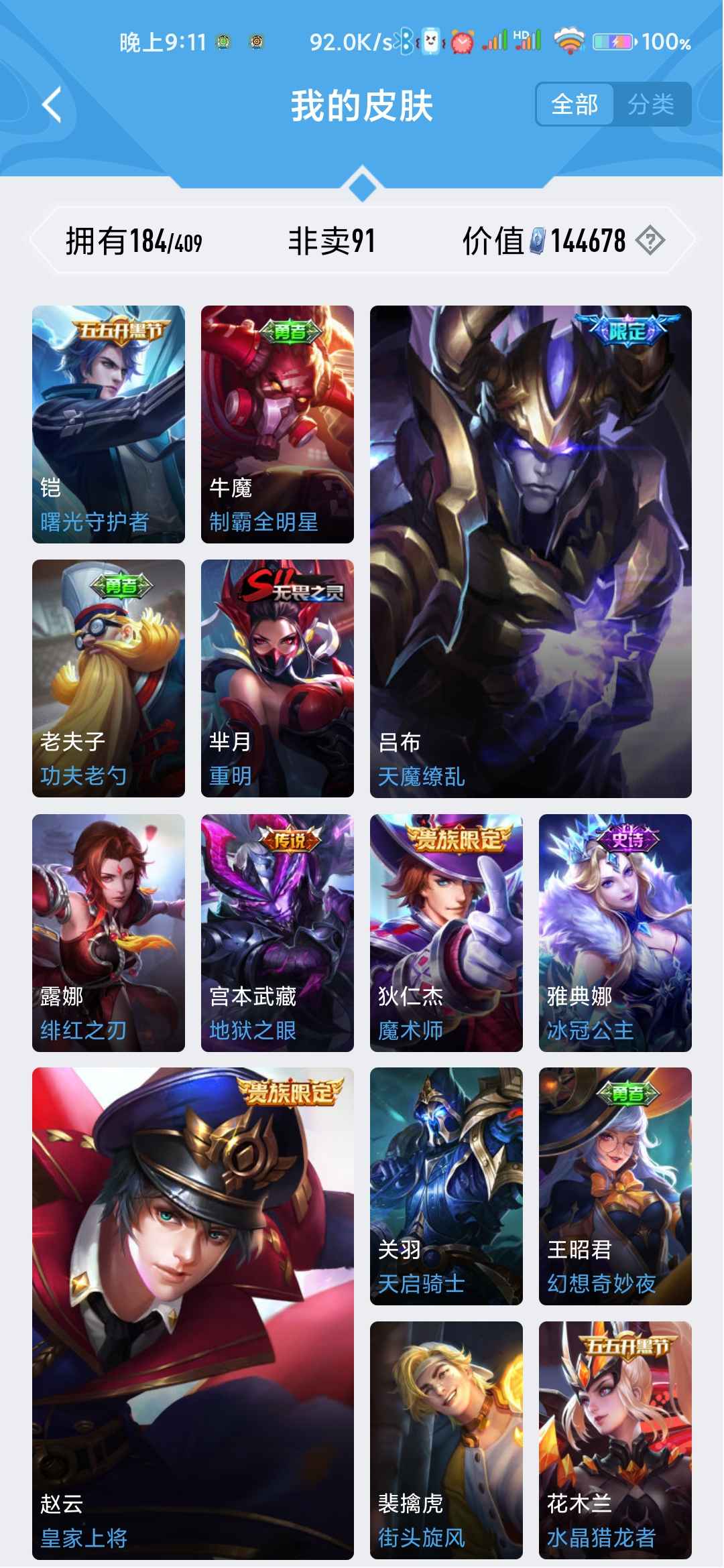View 吕布 天魔缭乱 limited skin

tap(530, 551)
